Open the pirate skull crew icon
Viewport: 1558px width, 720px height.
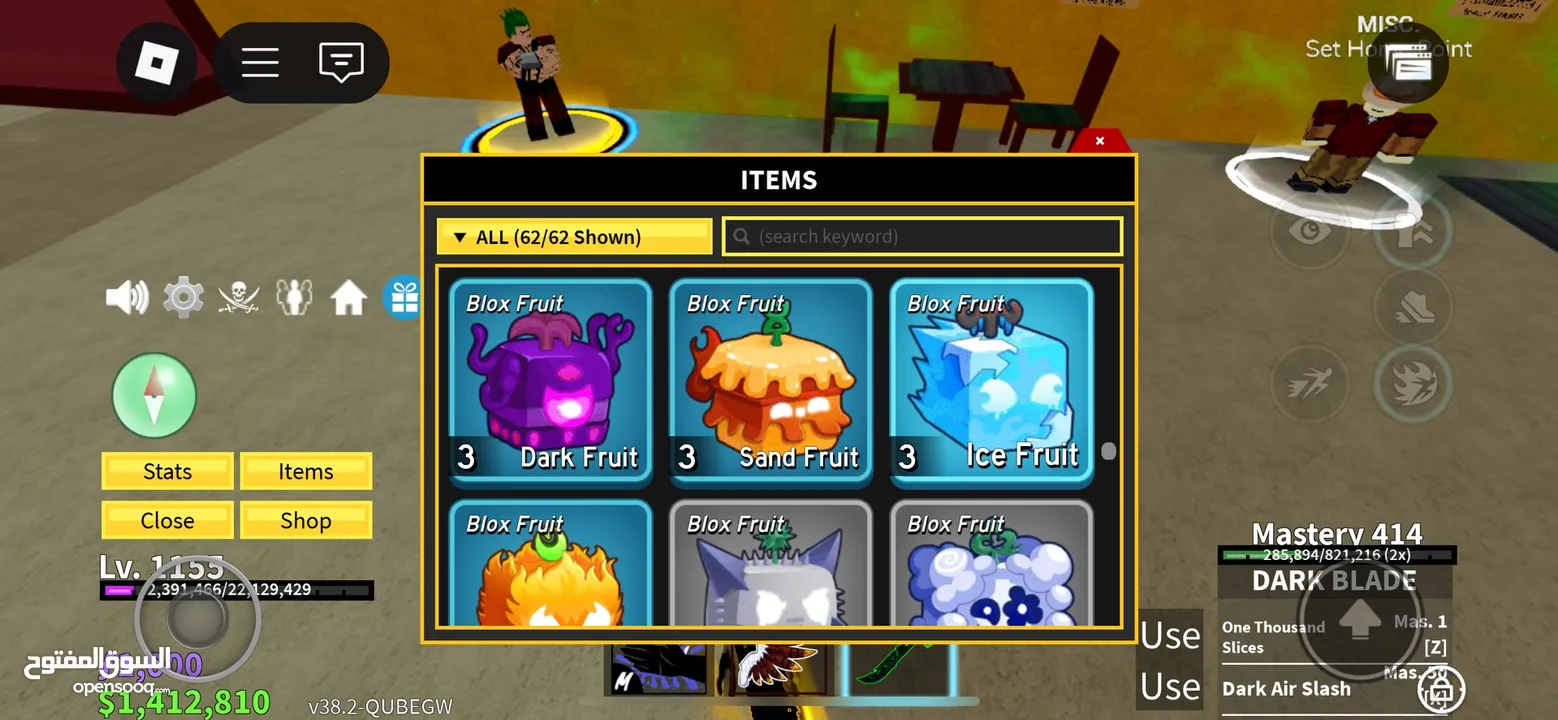[239, 298]
